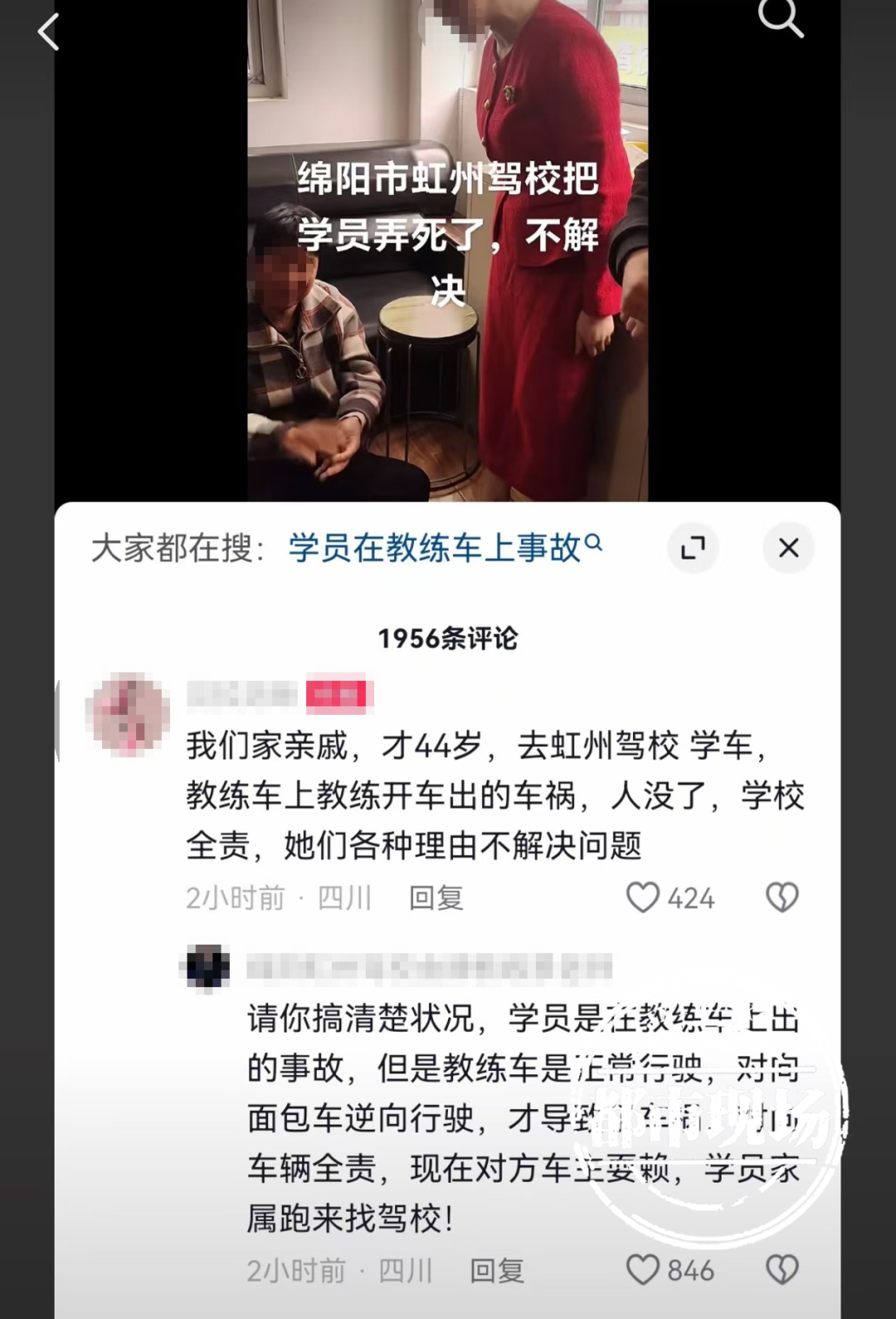This screenshot has width=896, height=1319.
Task: Open the first commenter's avatar profile
Action: tap(129, 713)
